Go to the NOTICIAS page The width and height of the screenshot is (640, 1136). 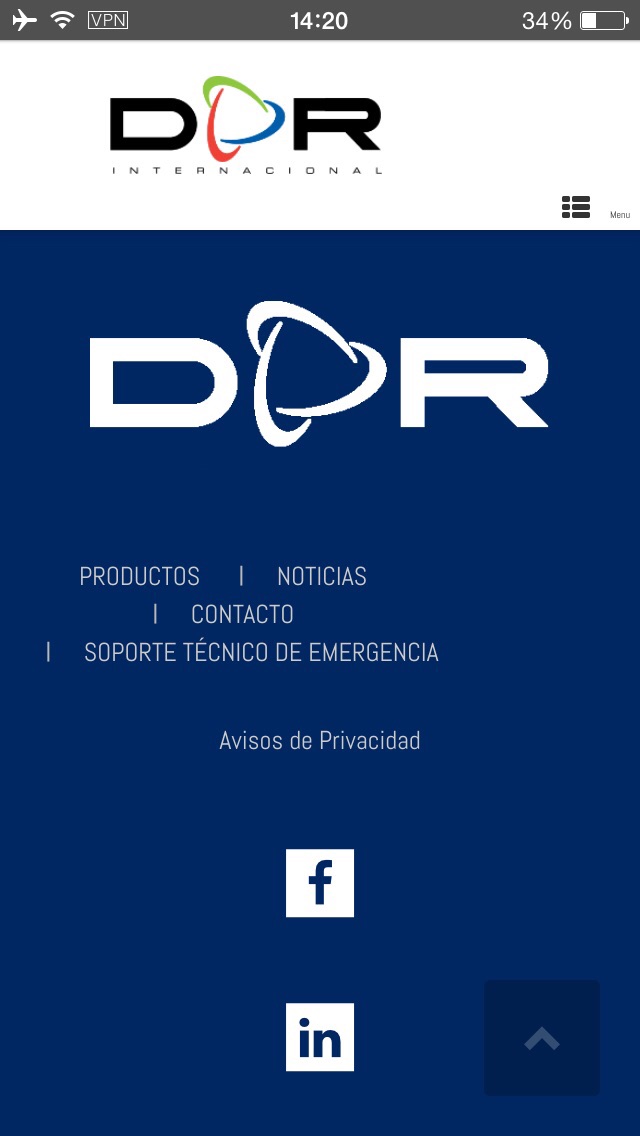(x=321, y=576)
